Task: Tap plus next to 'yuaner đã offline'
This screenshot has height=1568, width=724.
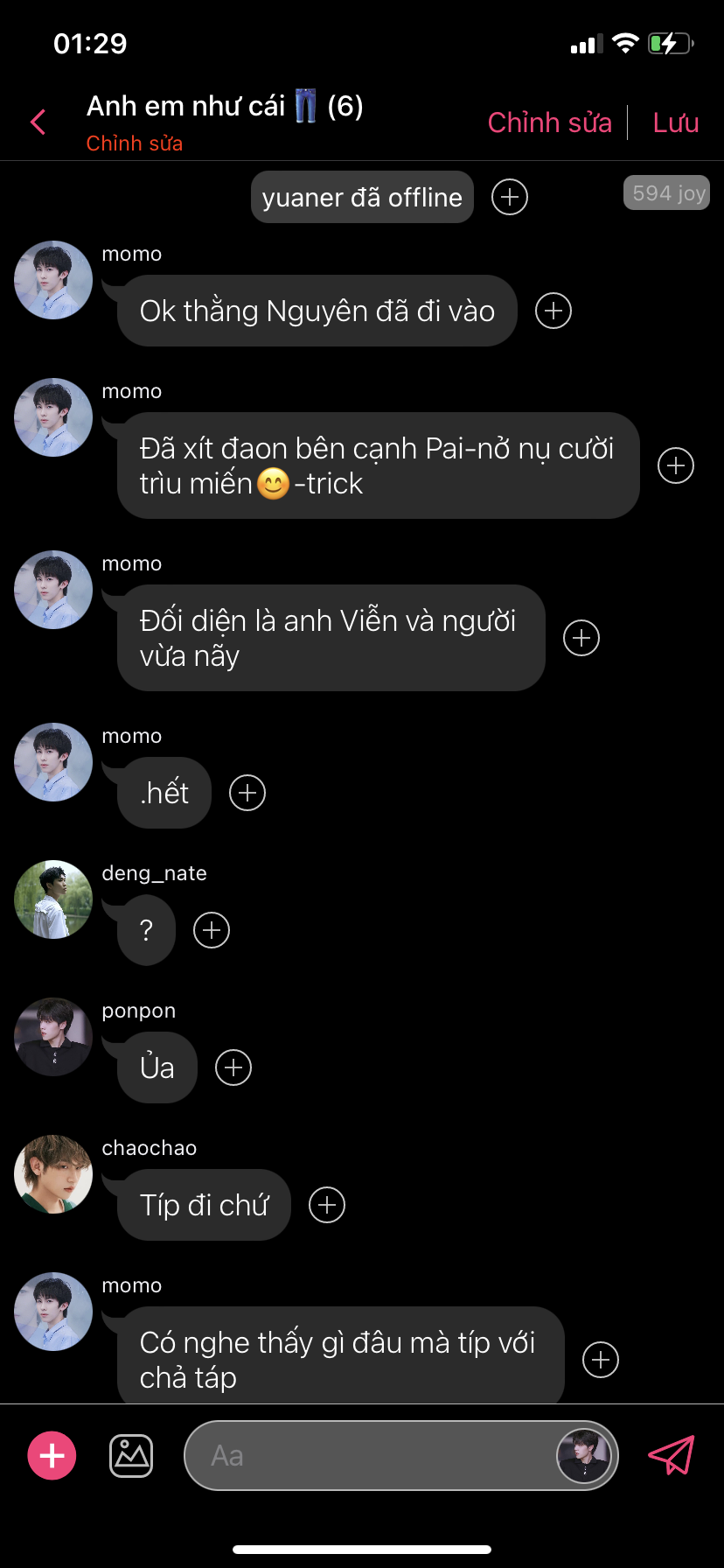Action: pos(510,197)
